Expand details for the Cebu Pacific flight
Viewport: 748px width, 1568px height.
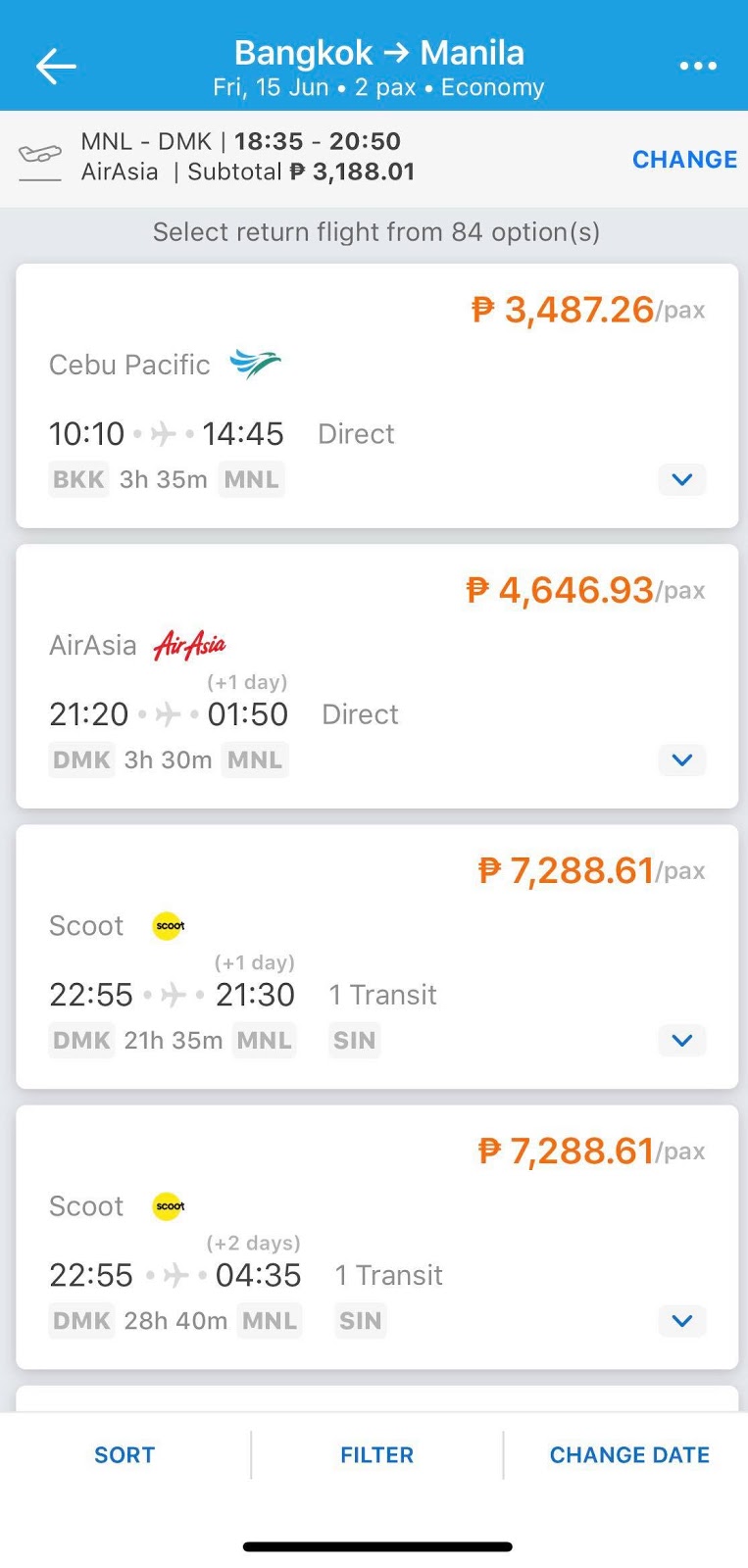(681, 479)
